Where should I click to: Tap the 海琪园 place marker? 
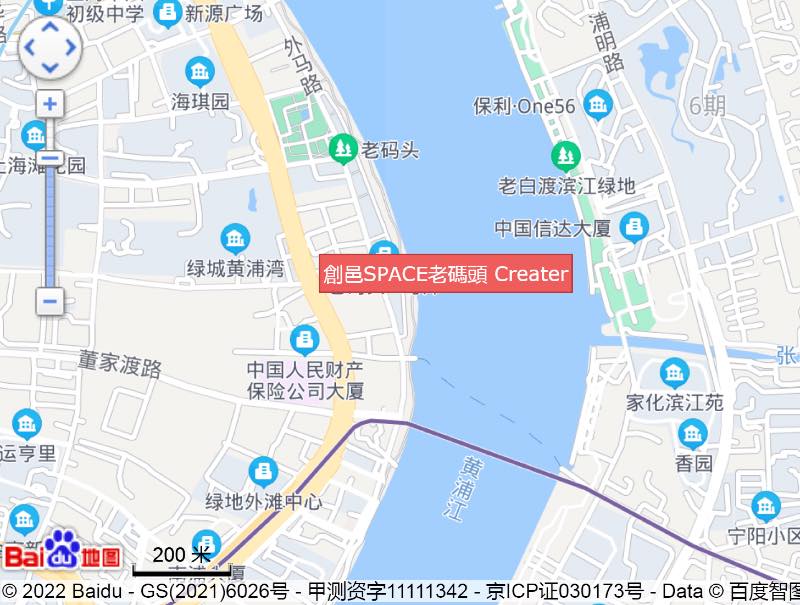pyautogui.click(x=200, y=72)
